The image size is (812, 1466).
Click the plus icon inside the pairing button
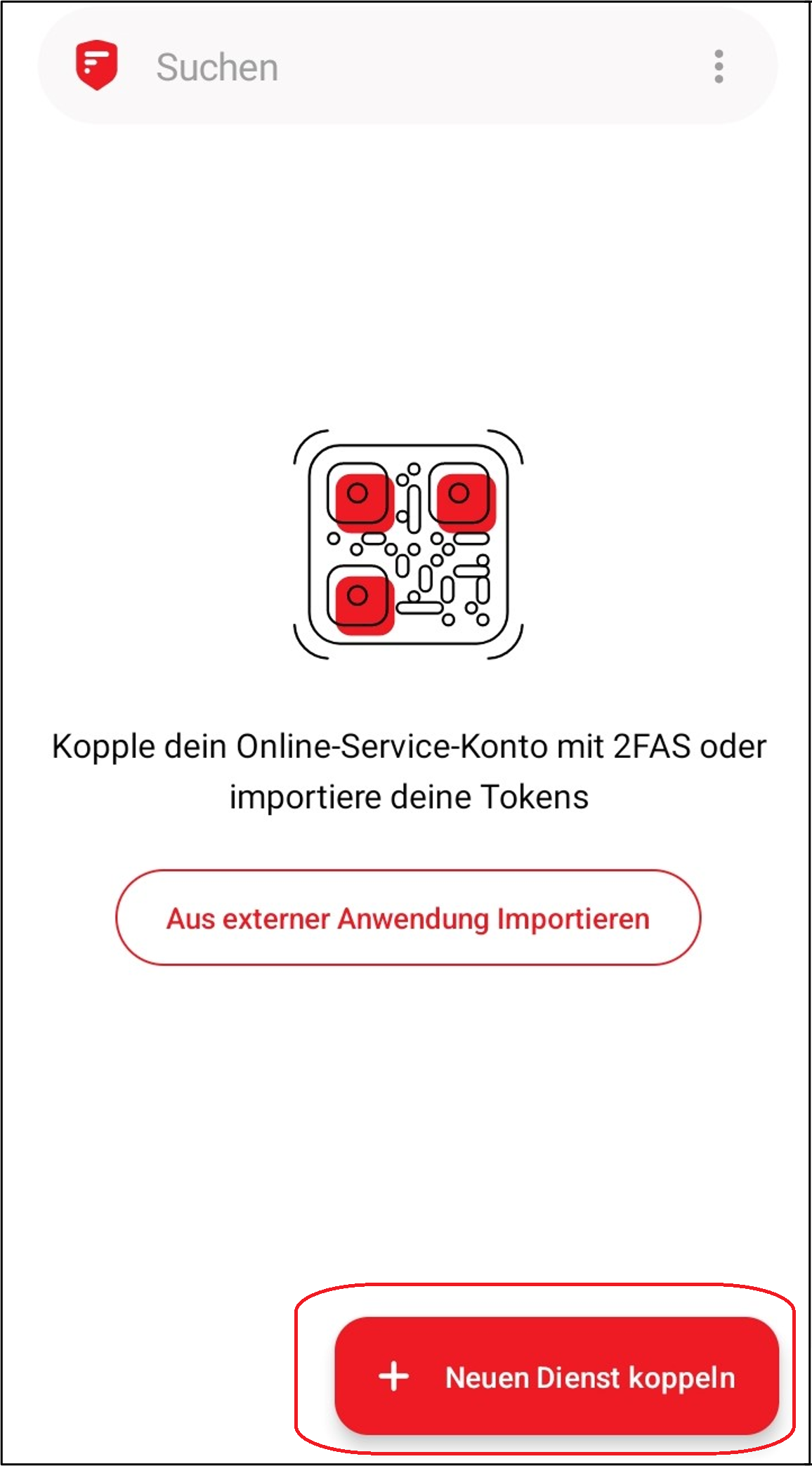[395, 1377]
